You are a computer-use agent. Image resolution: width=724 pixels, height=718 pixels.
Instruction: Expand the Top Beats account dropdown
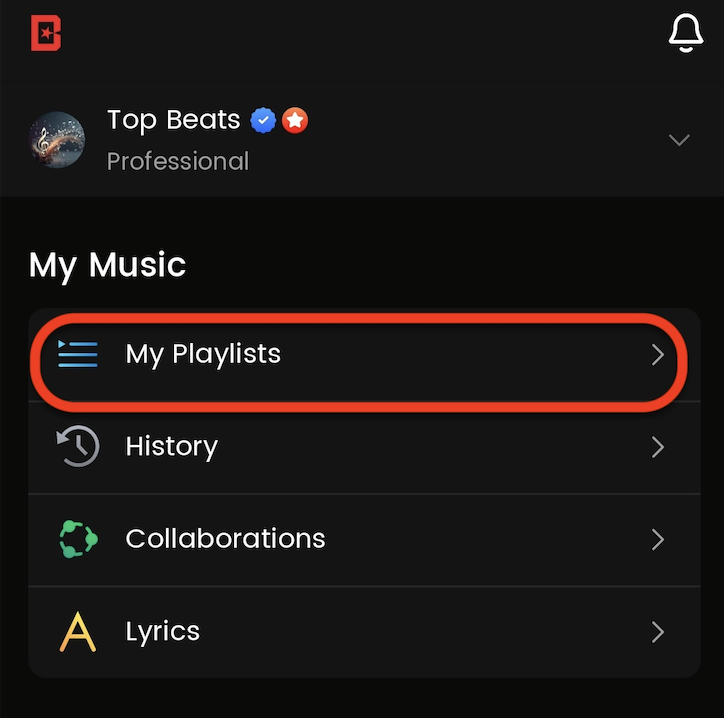679,140
